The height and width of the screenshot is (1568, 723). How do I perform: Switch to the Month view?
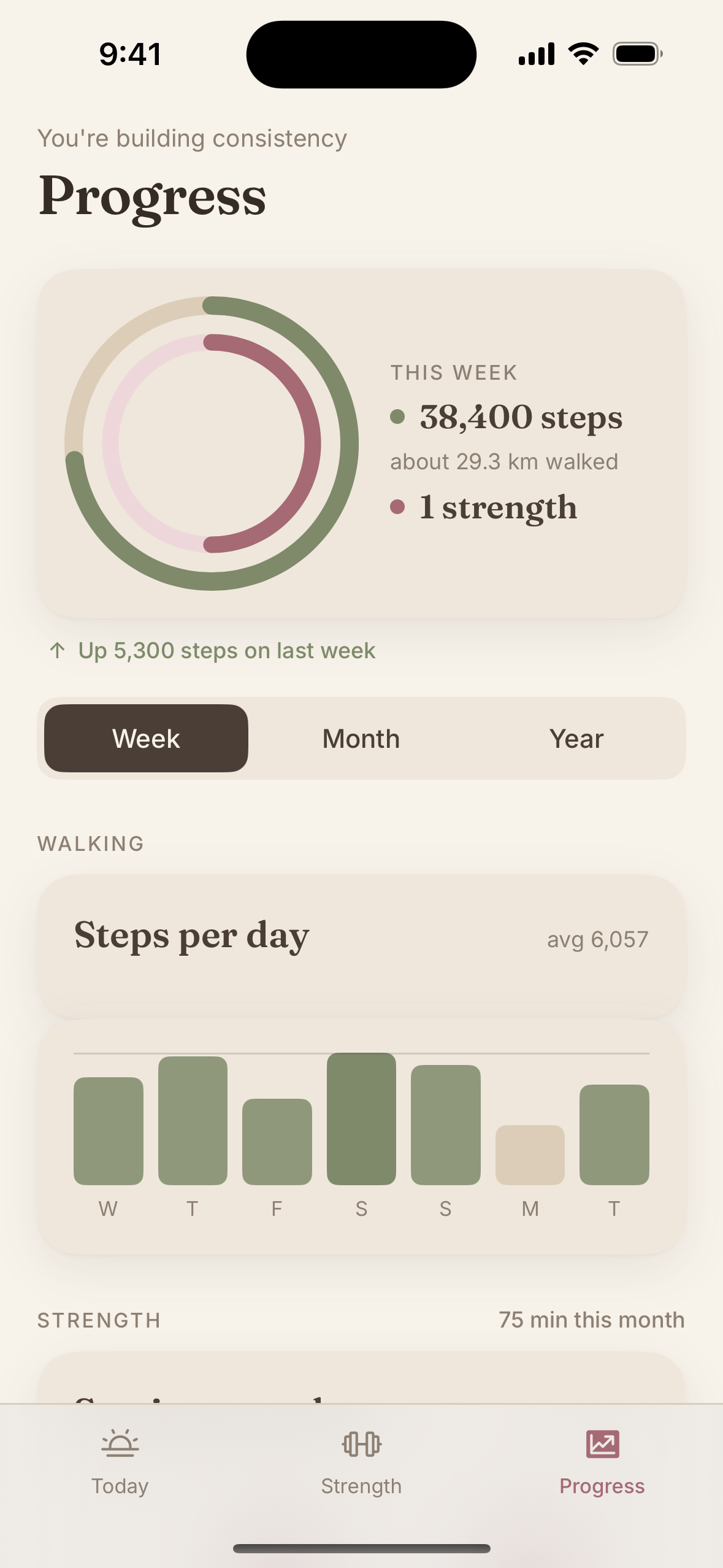point(361,738)
